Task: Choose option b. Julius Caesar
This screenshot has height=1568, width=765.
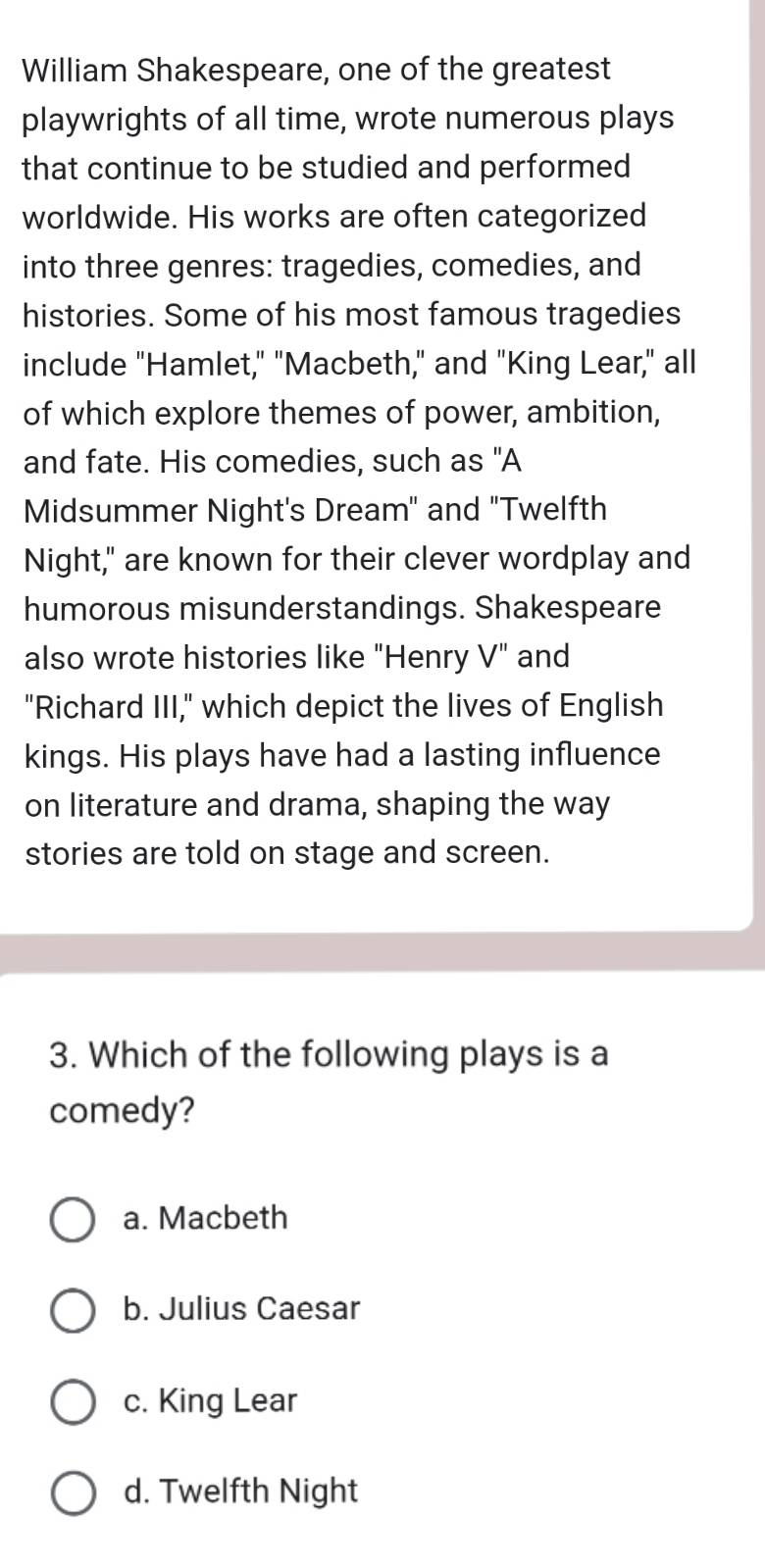Action: (x=72, y=1310)
